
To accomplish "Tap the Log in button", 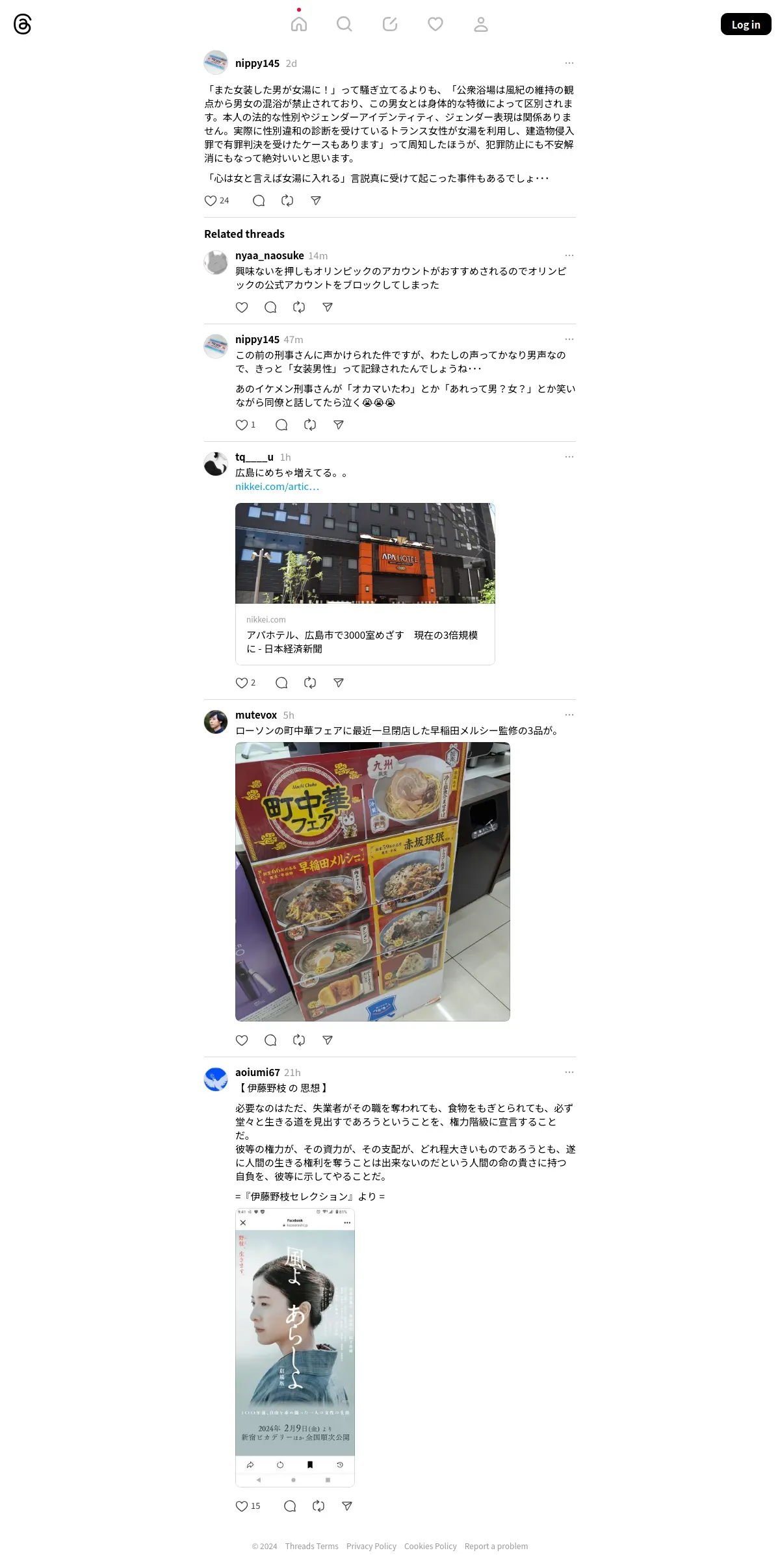I will (x=746, y=24).
